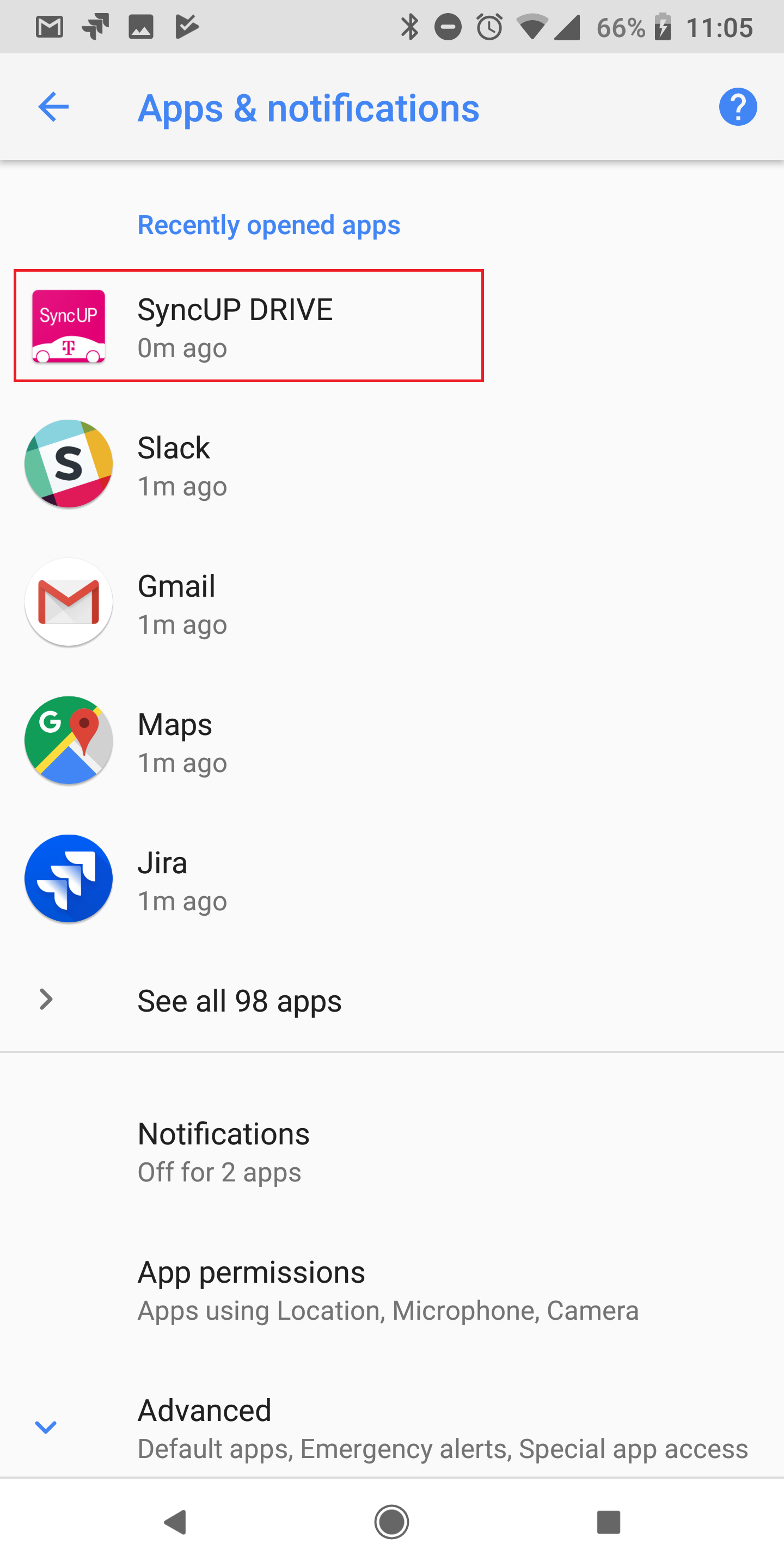Select the Slack app icon
The width and height of the screenshot is (784, 1568).
68,464
